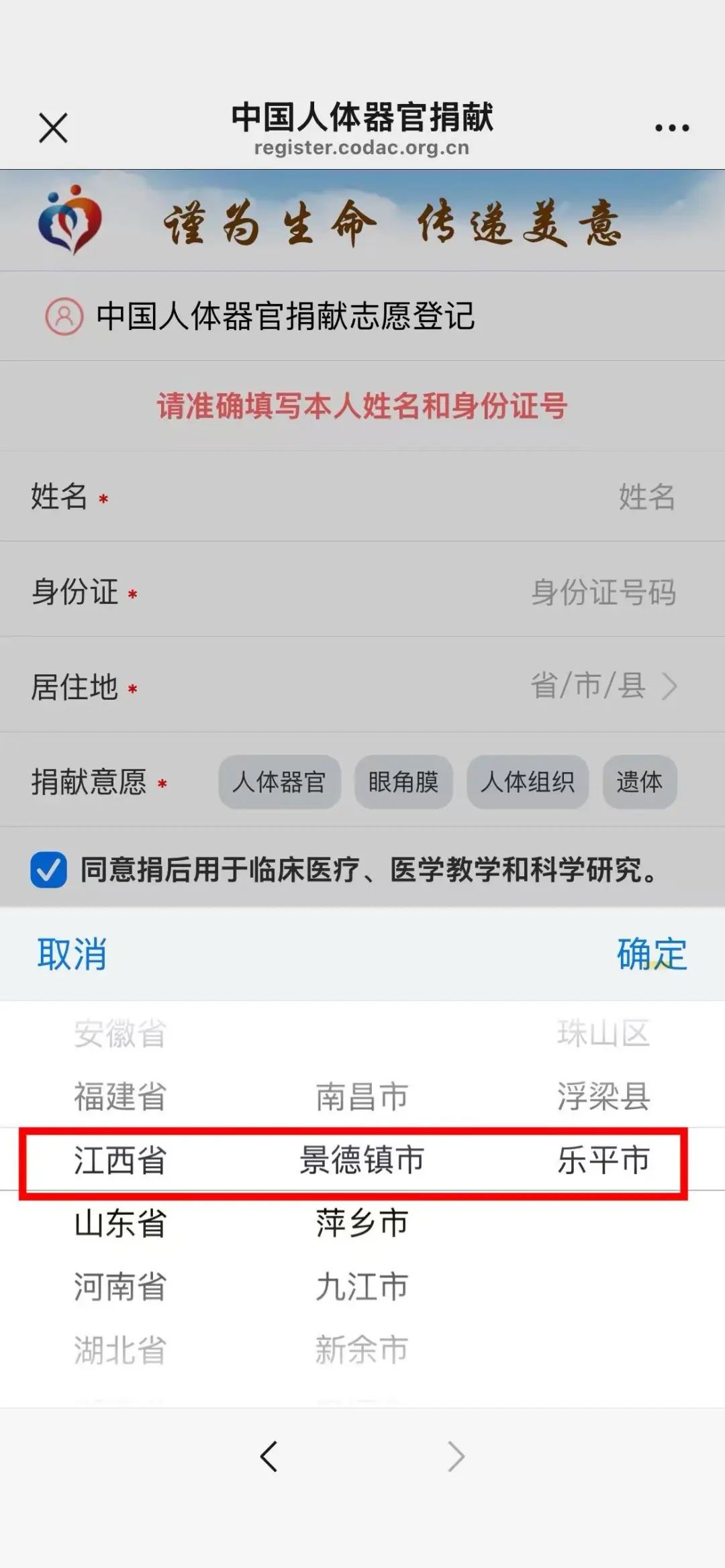Screen dimensions: 725x1568
Task: Choose 山东省 in the province column
Action: point(120,1223)
